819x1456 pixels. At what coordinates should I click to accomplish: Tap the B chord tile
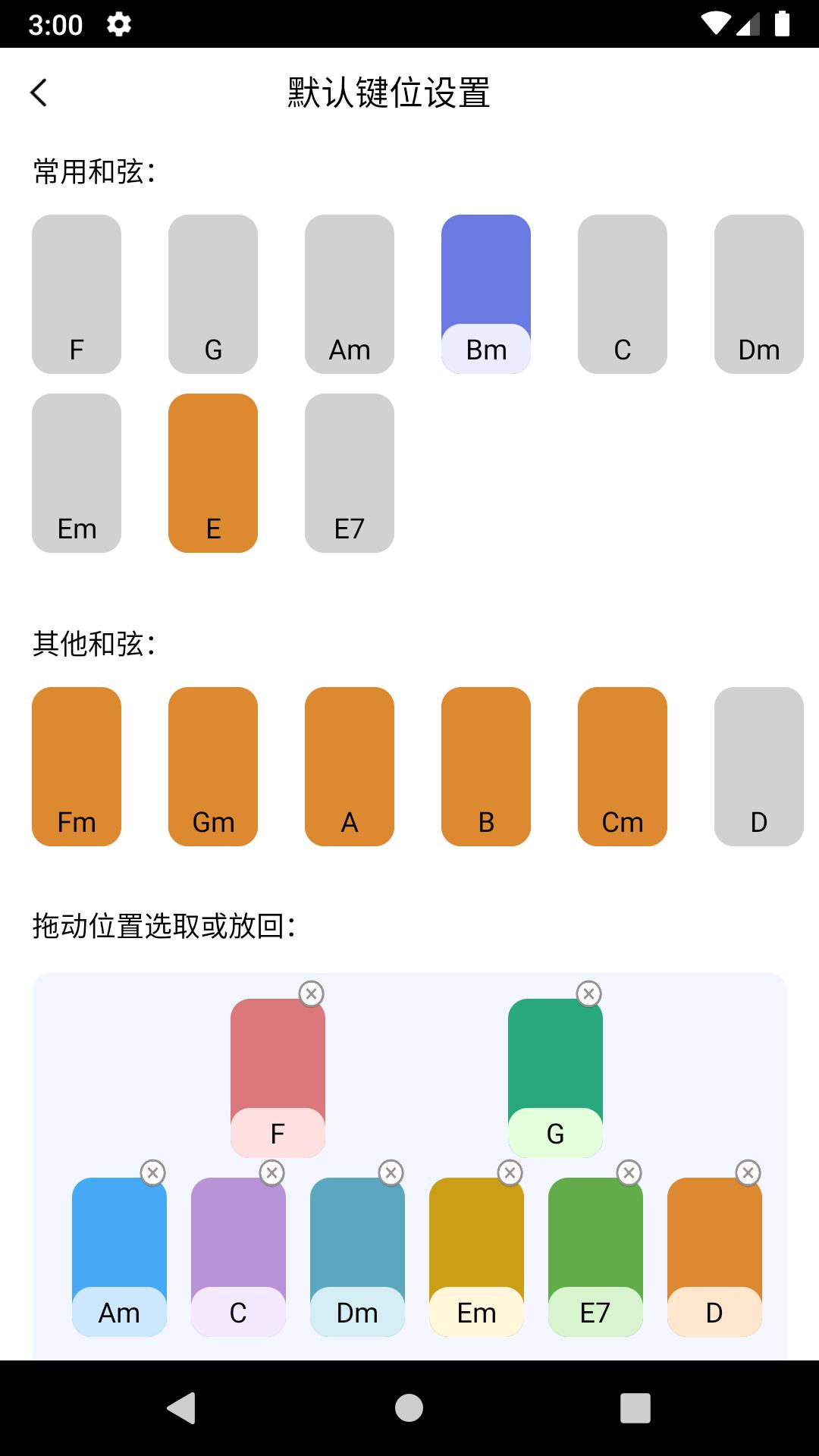[485, 766]
